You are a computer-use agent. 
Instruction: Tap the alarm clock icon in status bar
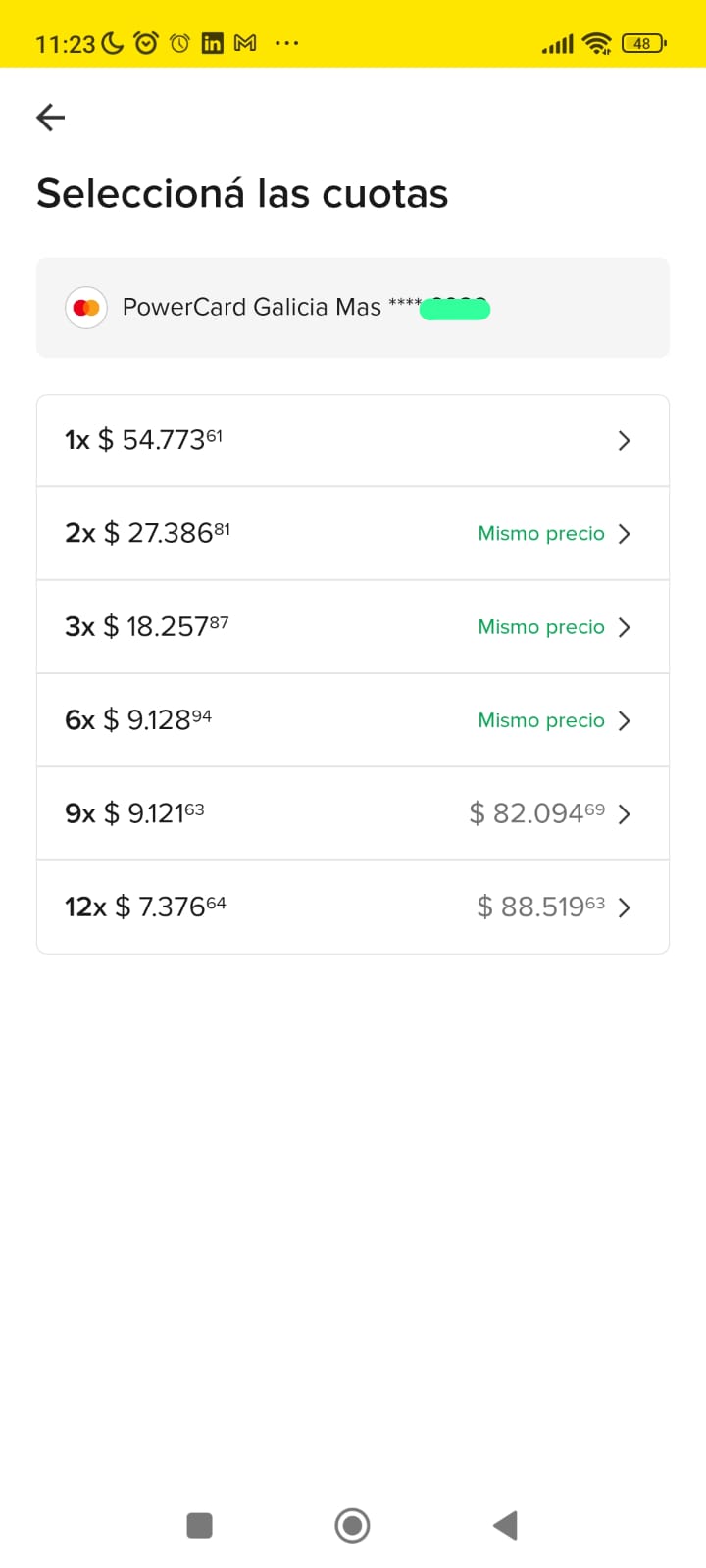pos(146,42)
